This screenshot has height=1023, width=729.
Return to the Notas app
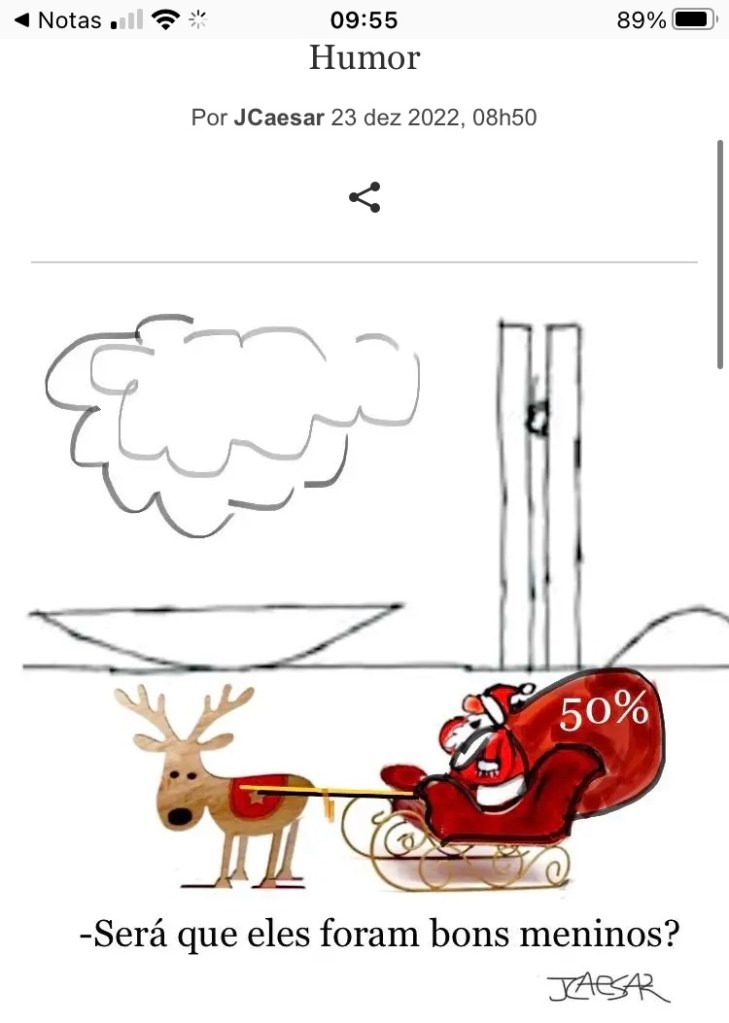point(58,20)
